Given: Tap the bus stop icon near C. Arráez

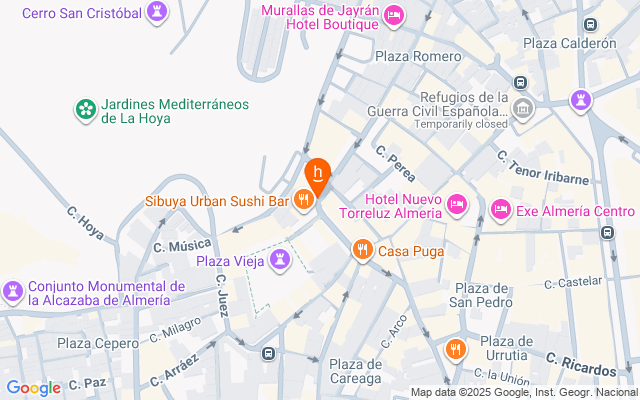Looking at the screenshot, I should 268,353.
